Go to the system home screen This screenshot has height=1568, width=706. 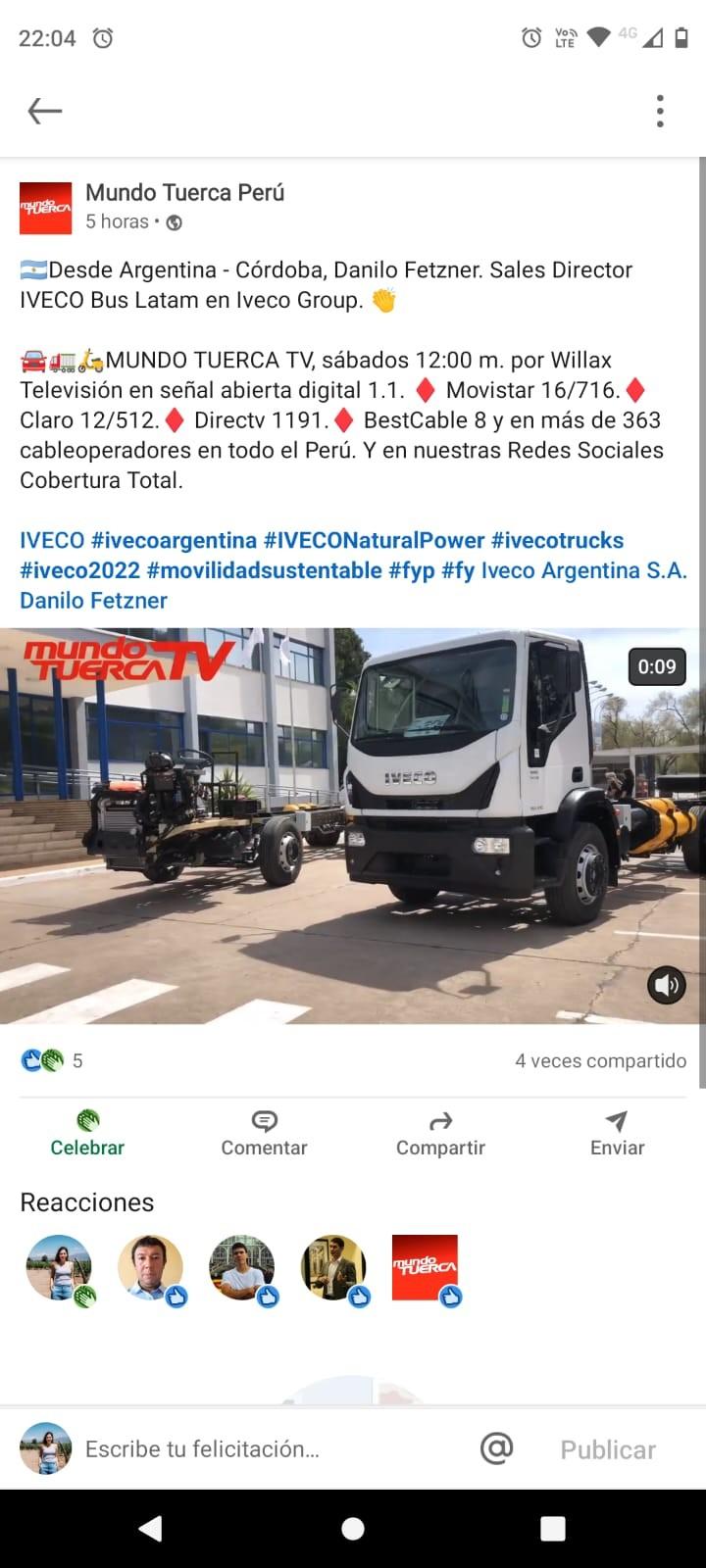point(353,1529)
